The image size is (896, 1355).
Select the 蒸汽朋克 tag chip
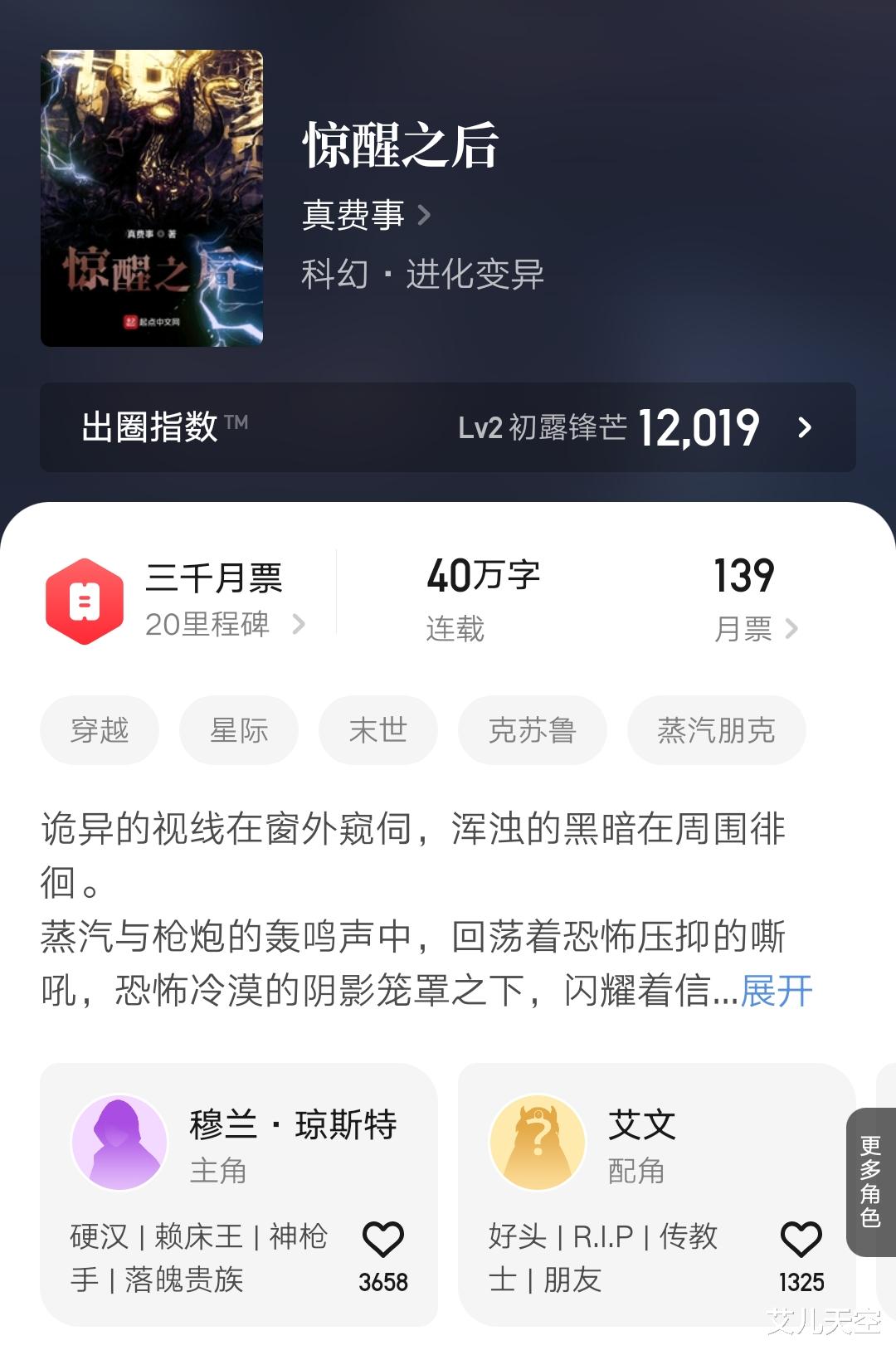coord(715,730)
